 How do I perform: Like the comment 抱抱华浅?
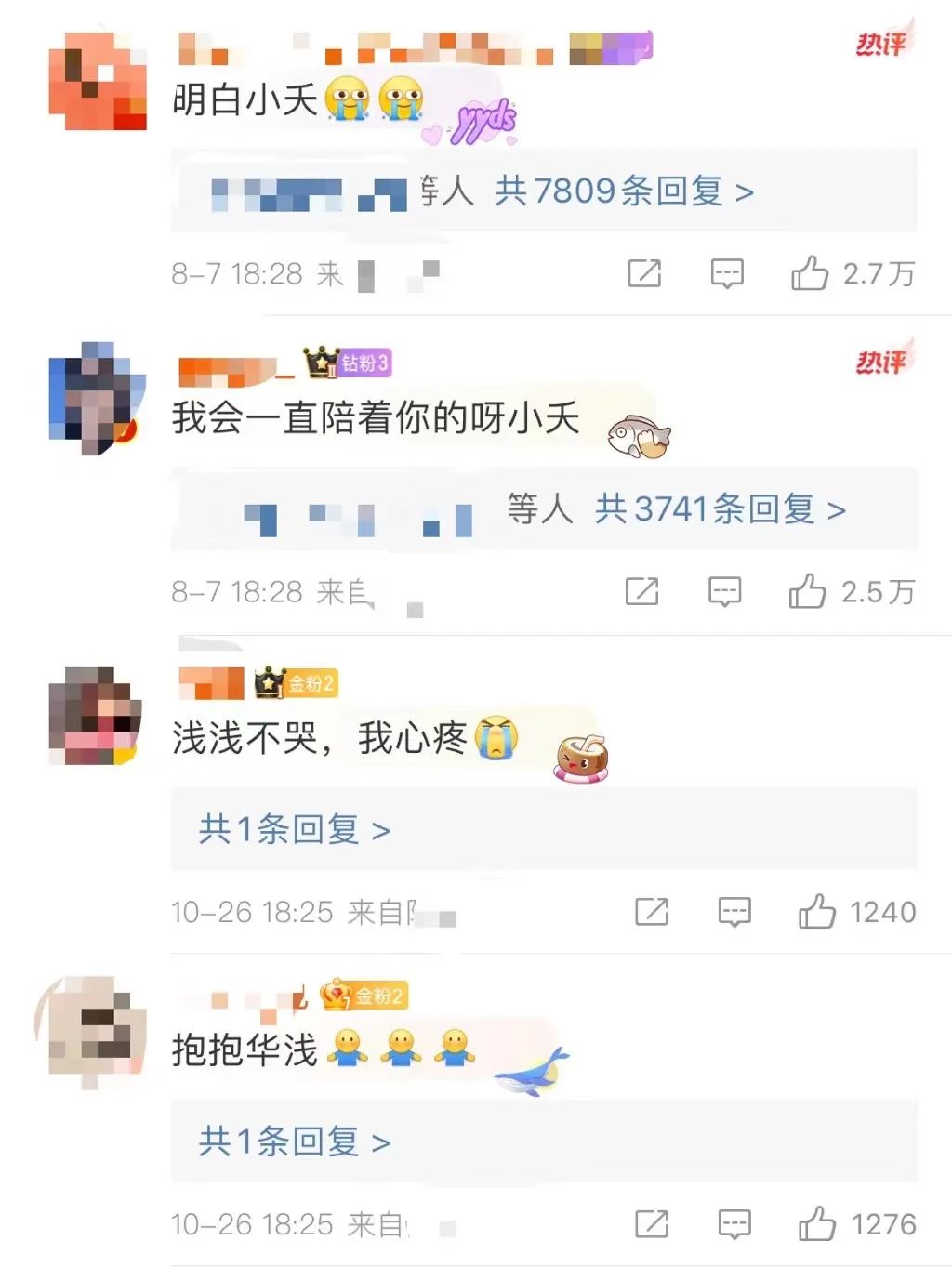coord(816,1224)
